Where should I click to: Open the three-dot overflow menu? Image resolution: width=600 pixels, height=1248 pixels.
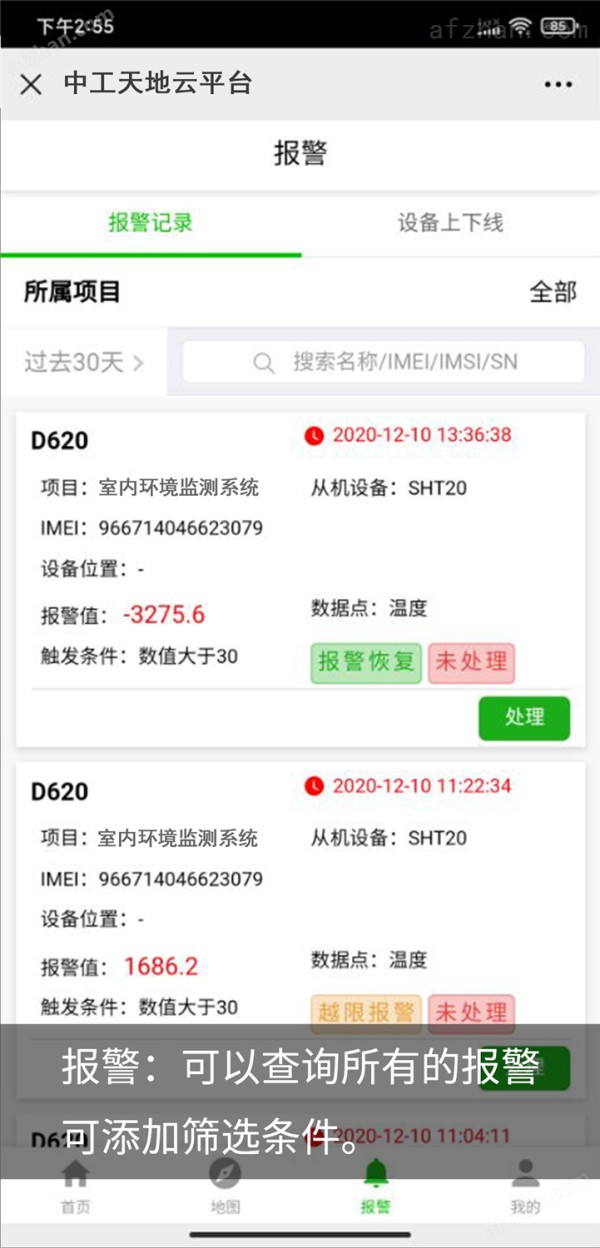[558, 85]
